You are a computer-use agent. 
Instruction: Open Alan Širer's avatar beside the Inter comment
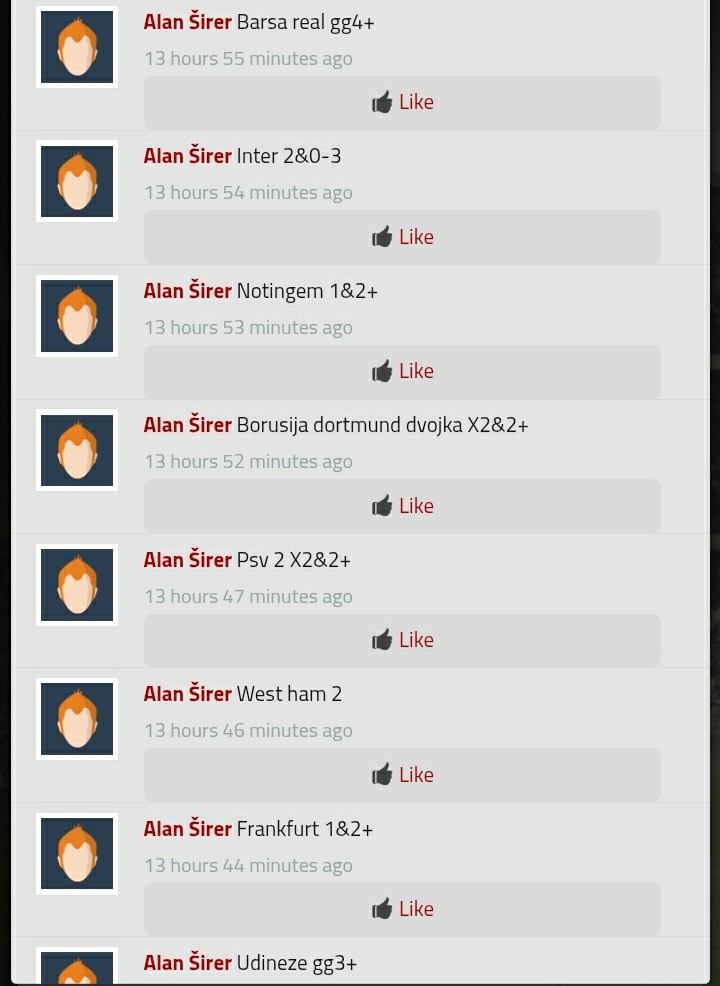(x=77, y=181)
